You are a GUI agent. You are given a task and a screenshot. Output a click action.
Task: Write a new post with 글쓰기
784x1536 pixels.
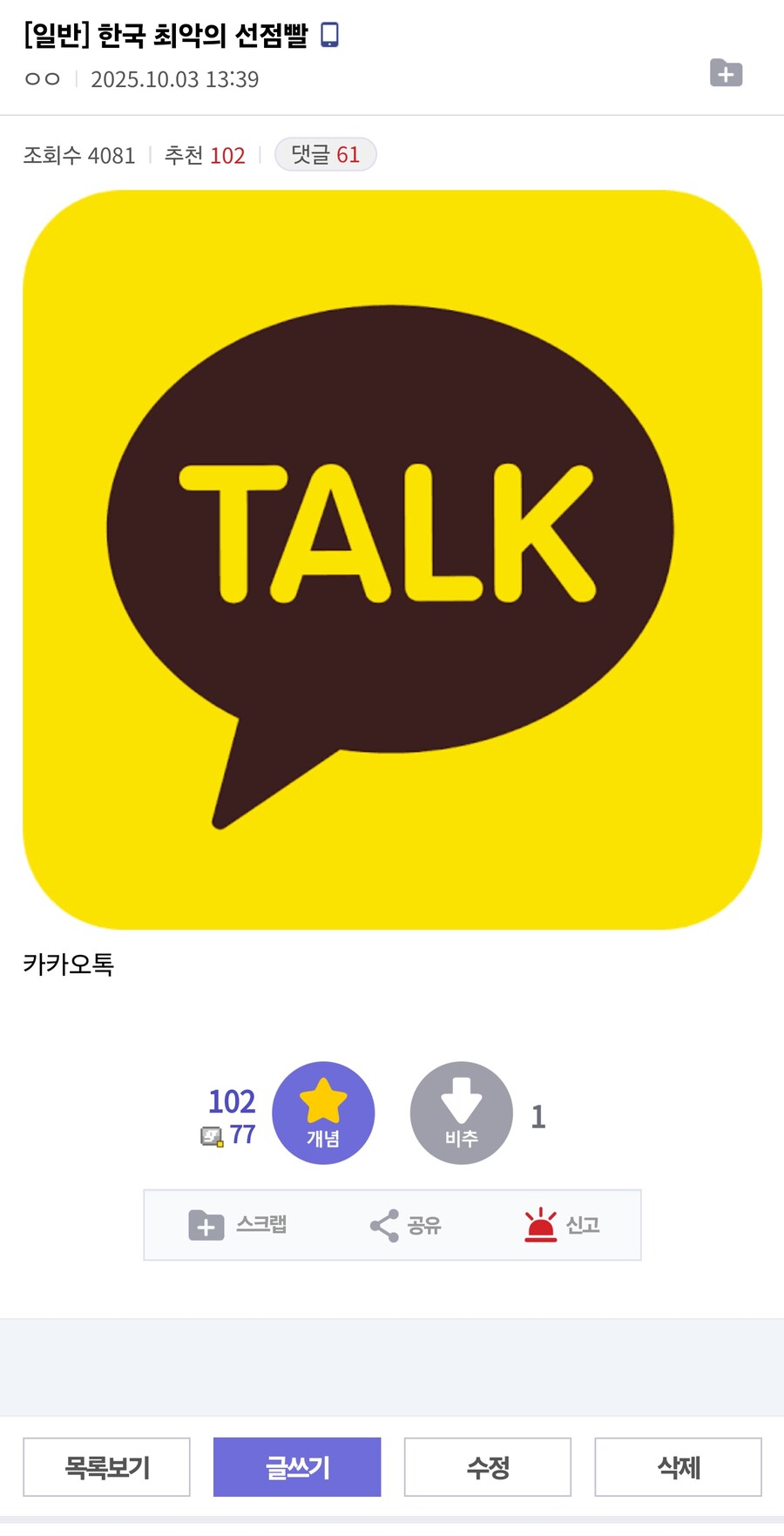297,1467
